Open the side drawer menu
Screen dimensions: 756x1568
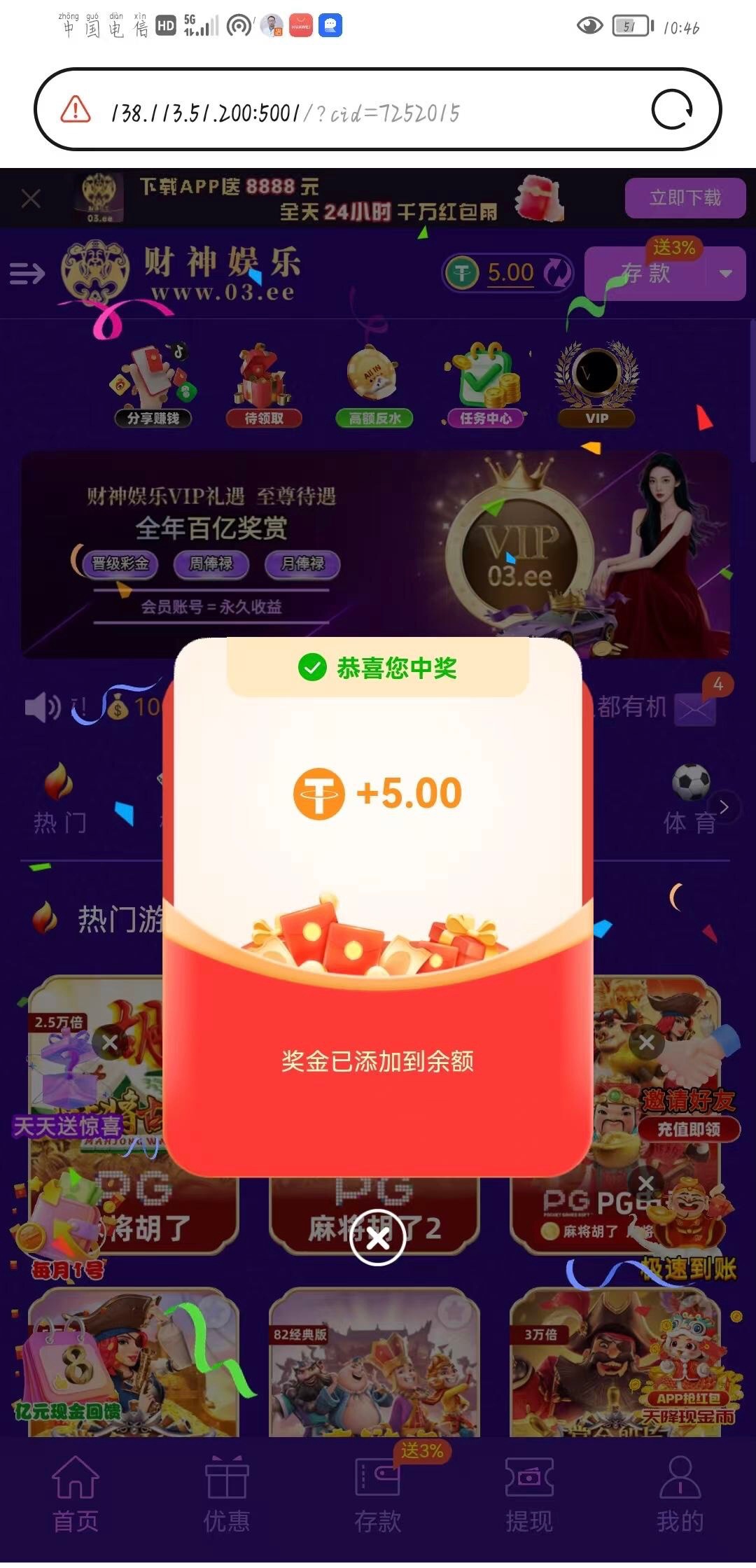click(27, 273)
